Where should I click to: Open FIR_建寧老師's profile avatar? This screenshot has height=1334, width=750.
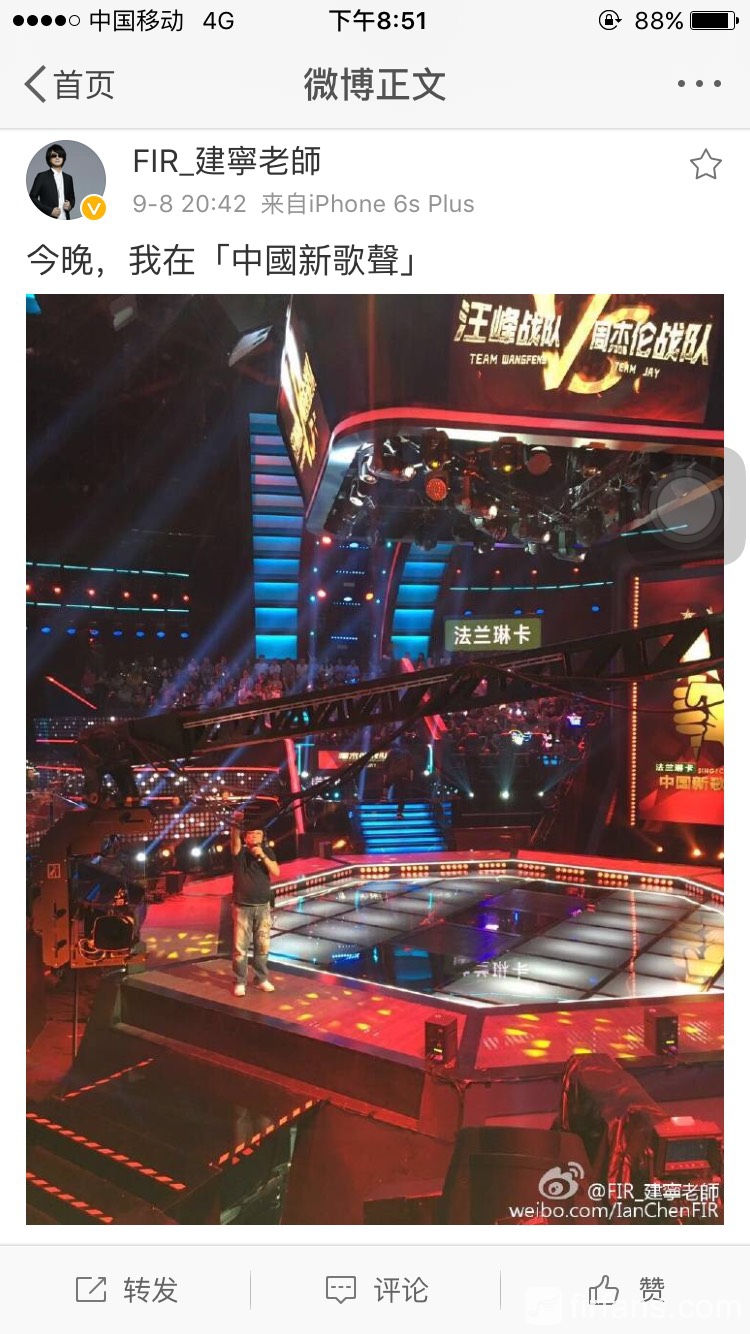[66, 180]
